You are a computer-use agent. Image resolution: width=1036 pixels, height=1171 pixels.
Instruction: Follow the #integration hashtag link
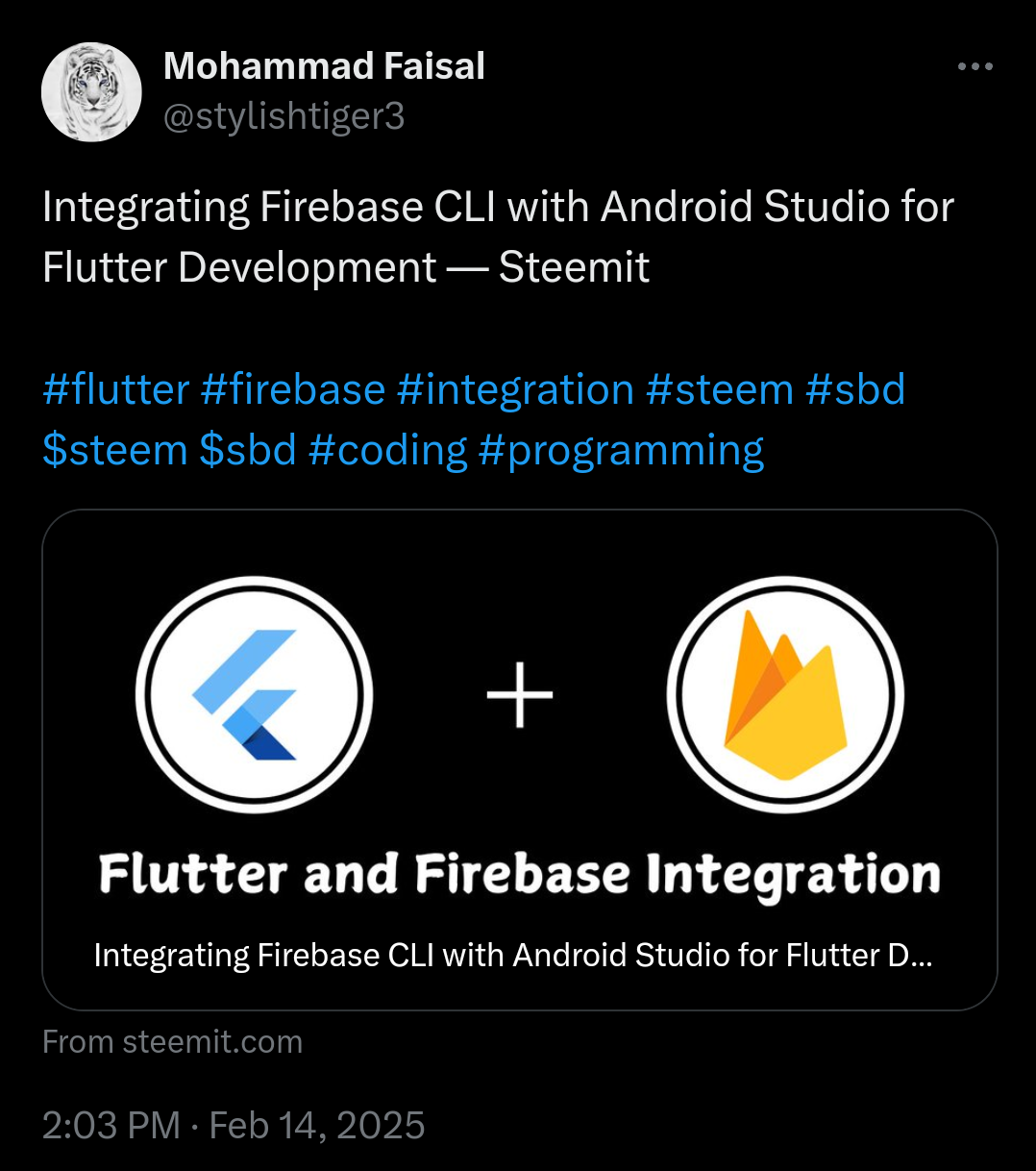515,389
